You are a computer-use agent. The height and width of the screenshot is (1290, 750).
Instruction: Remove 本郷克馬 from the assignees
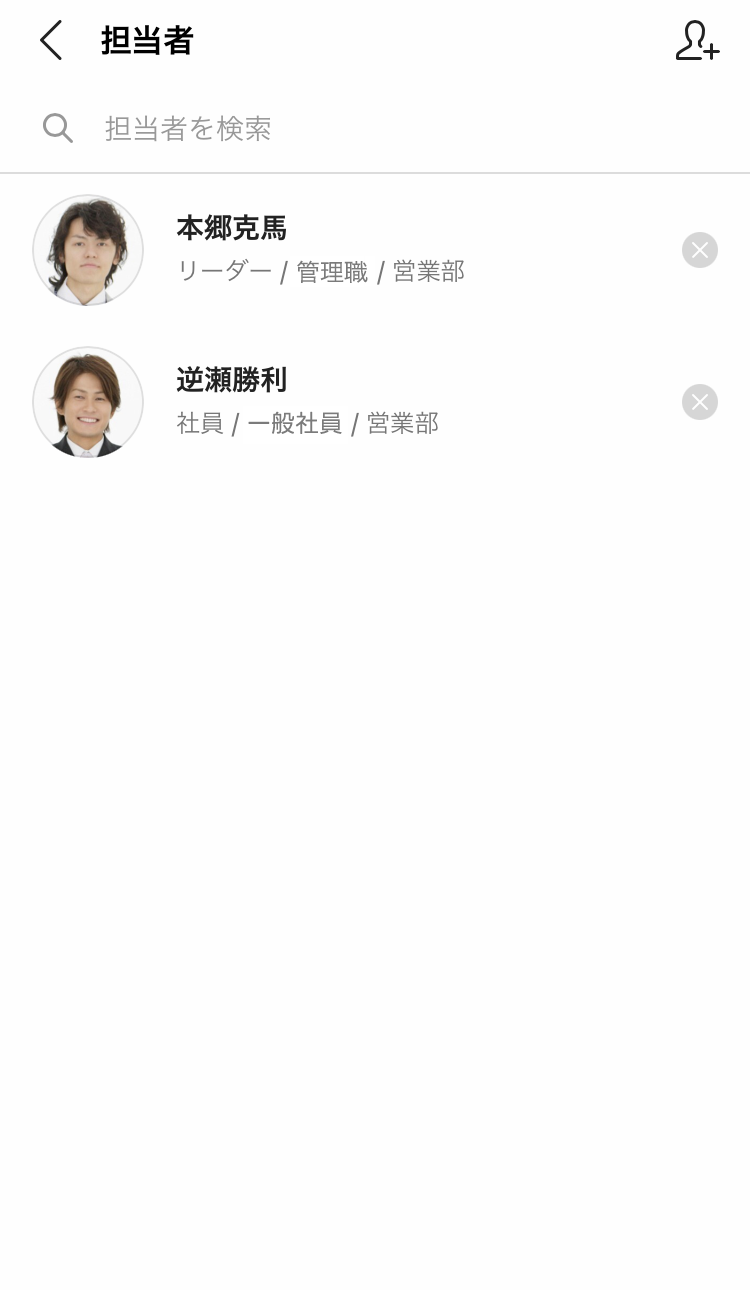point(700,250)
